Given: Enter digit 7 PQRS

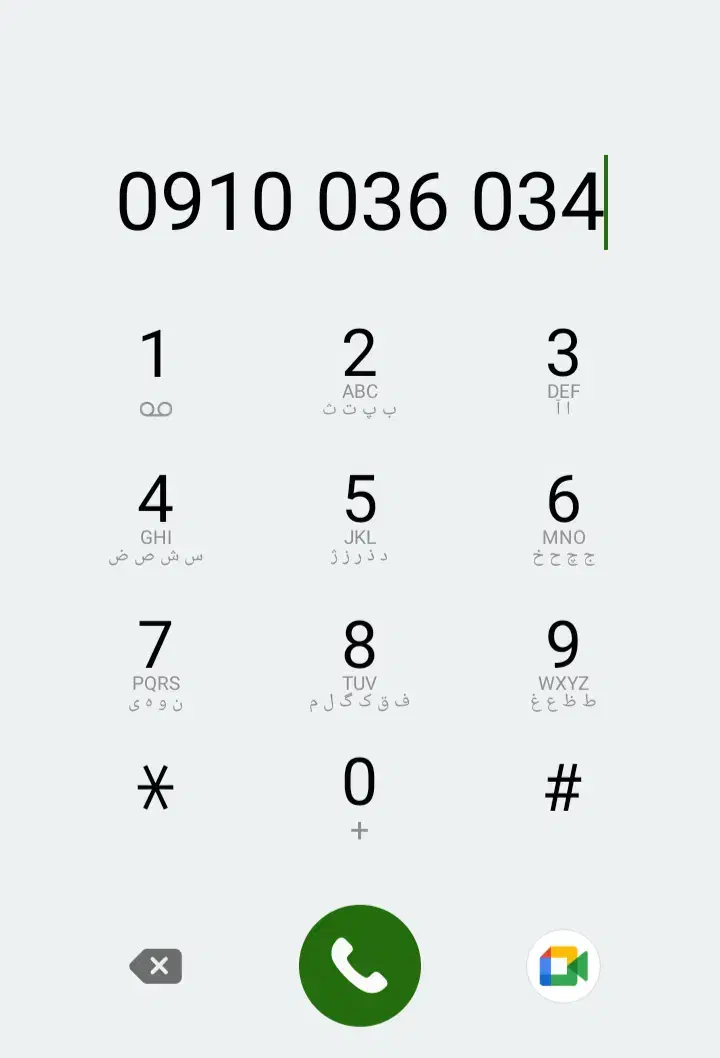Looking at the screenshot, I should click(155, 662).
